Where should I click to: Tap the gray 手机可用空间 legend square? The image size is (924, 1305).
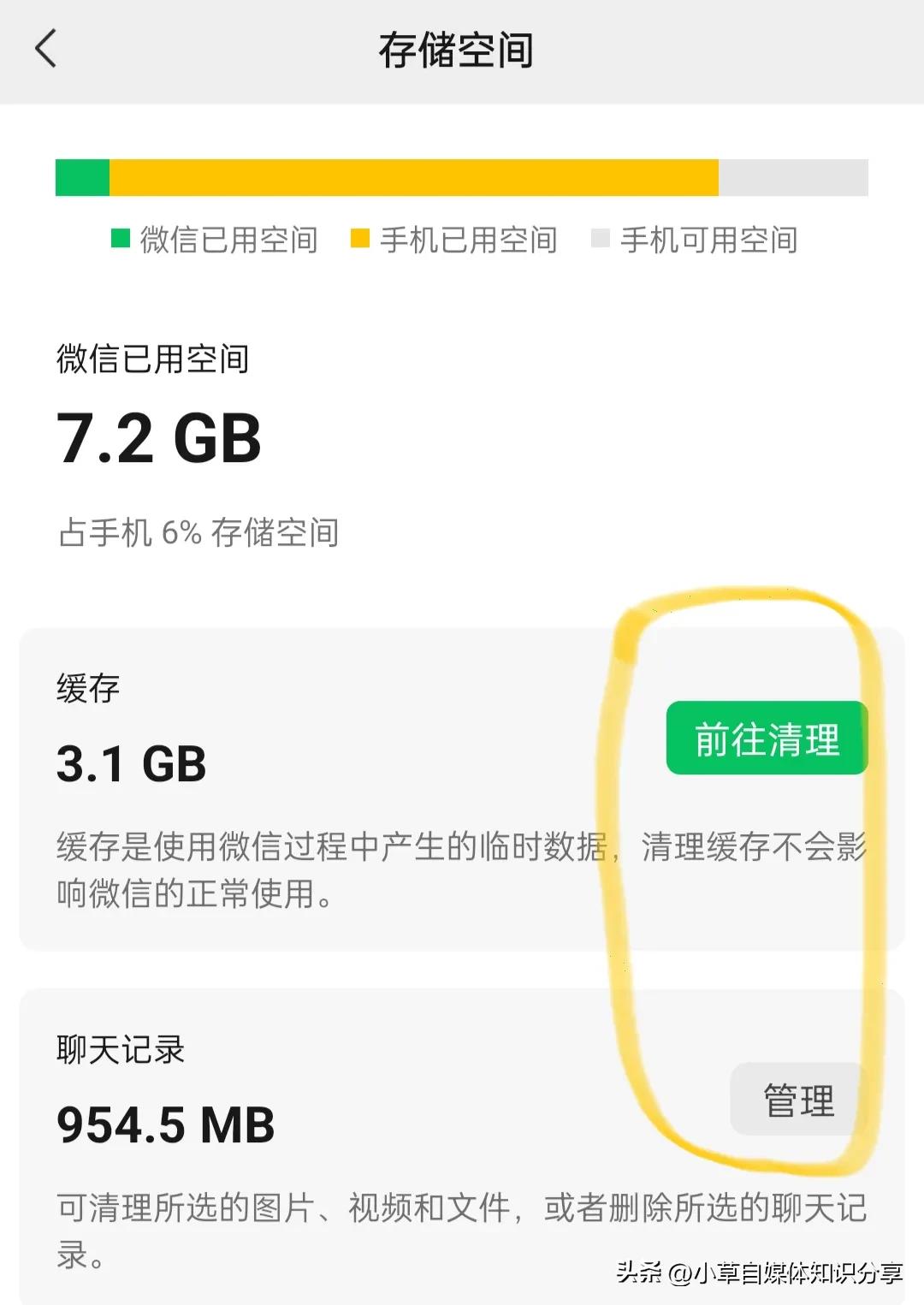[601, 240]
